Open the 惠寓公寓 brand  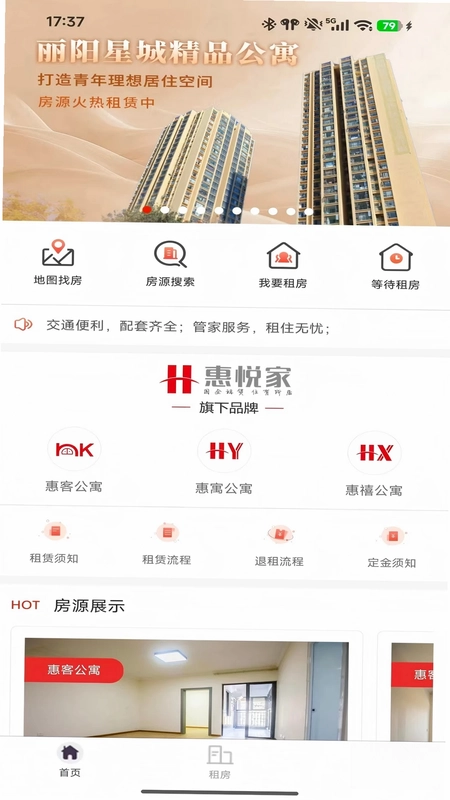[x=223, y=462]
